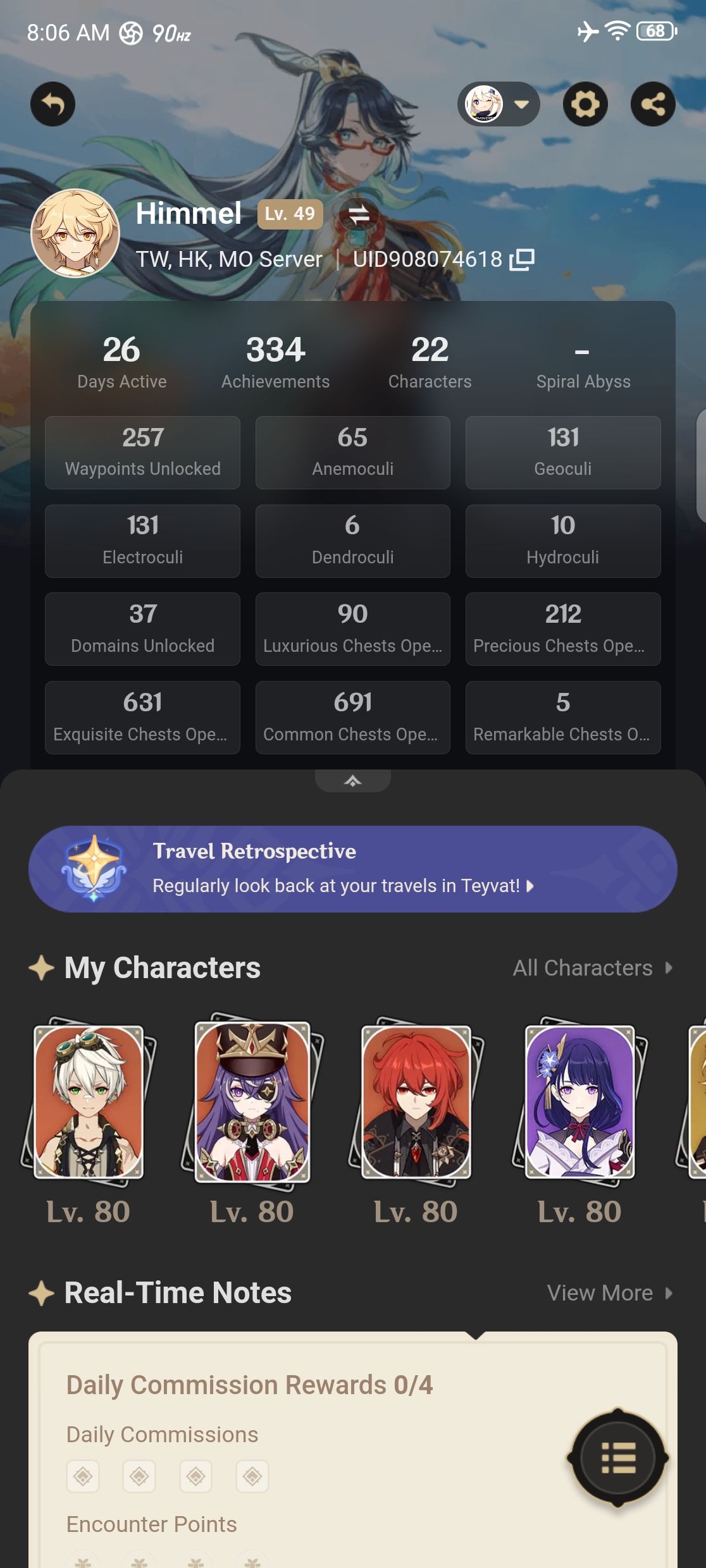Viewport: 706px width, 1568px height.
Task: Tap the first Daily Commissions diamond marker
Action: pyautogui.click(x=82, y=1476)
